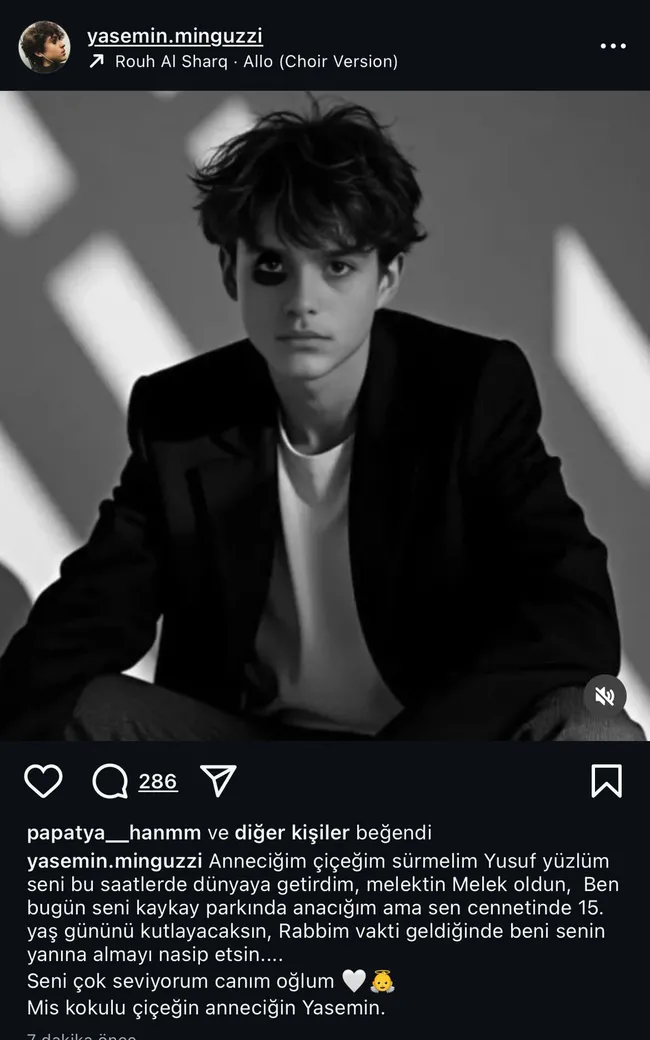Like this post with the heart
650x1040 pixels.
[x=43, y=781]
